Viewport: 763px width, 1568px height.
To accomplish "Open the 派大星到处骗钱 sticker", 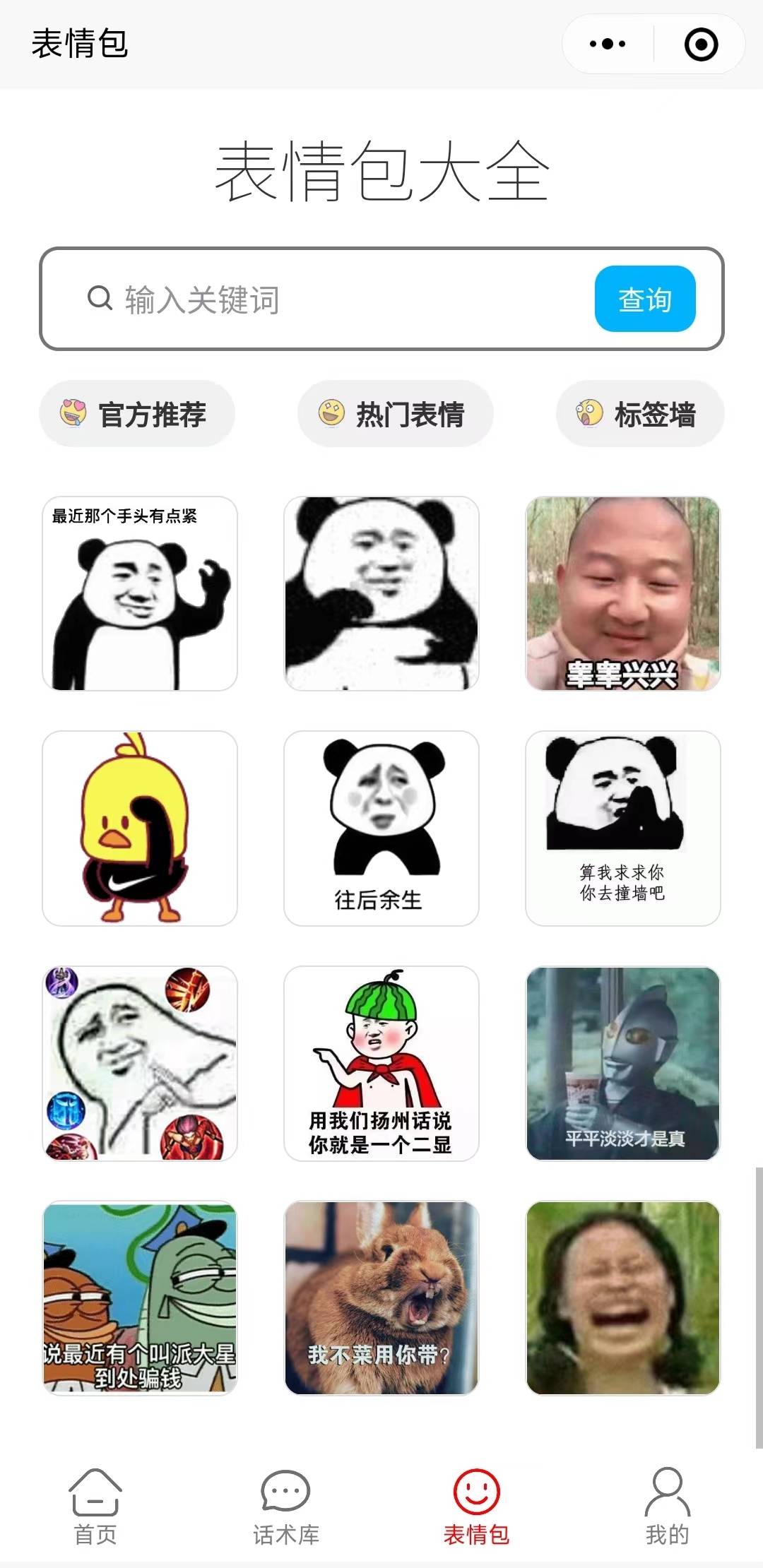I will pyautogui.click(x=140, y=1297).
